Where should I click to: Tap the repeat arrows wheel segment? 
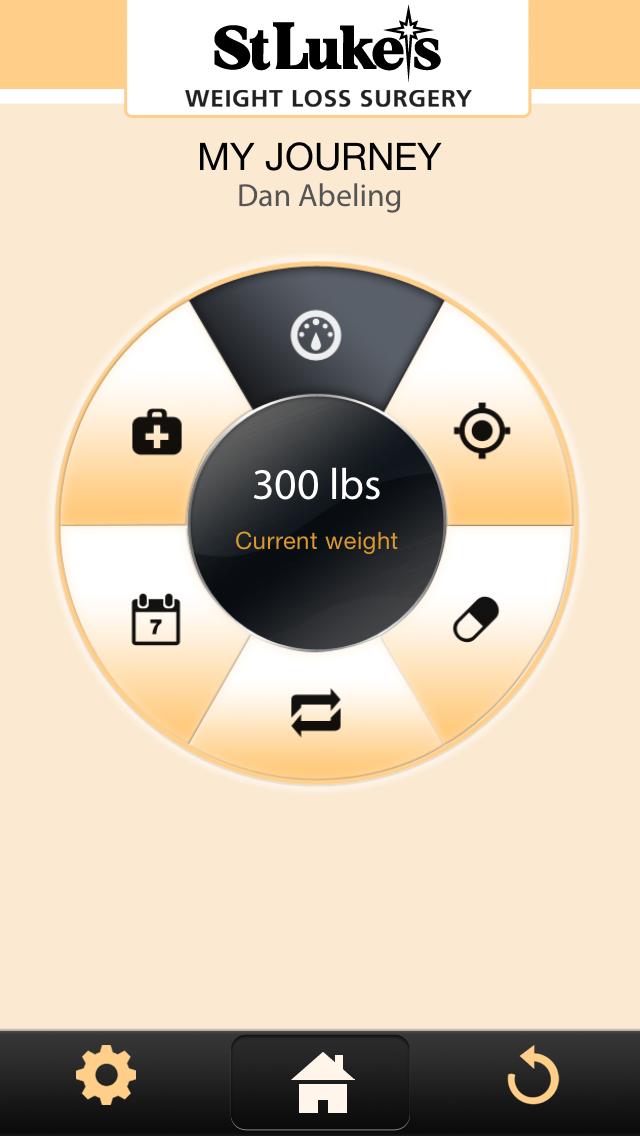[316, 713]
